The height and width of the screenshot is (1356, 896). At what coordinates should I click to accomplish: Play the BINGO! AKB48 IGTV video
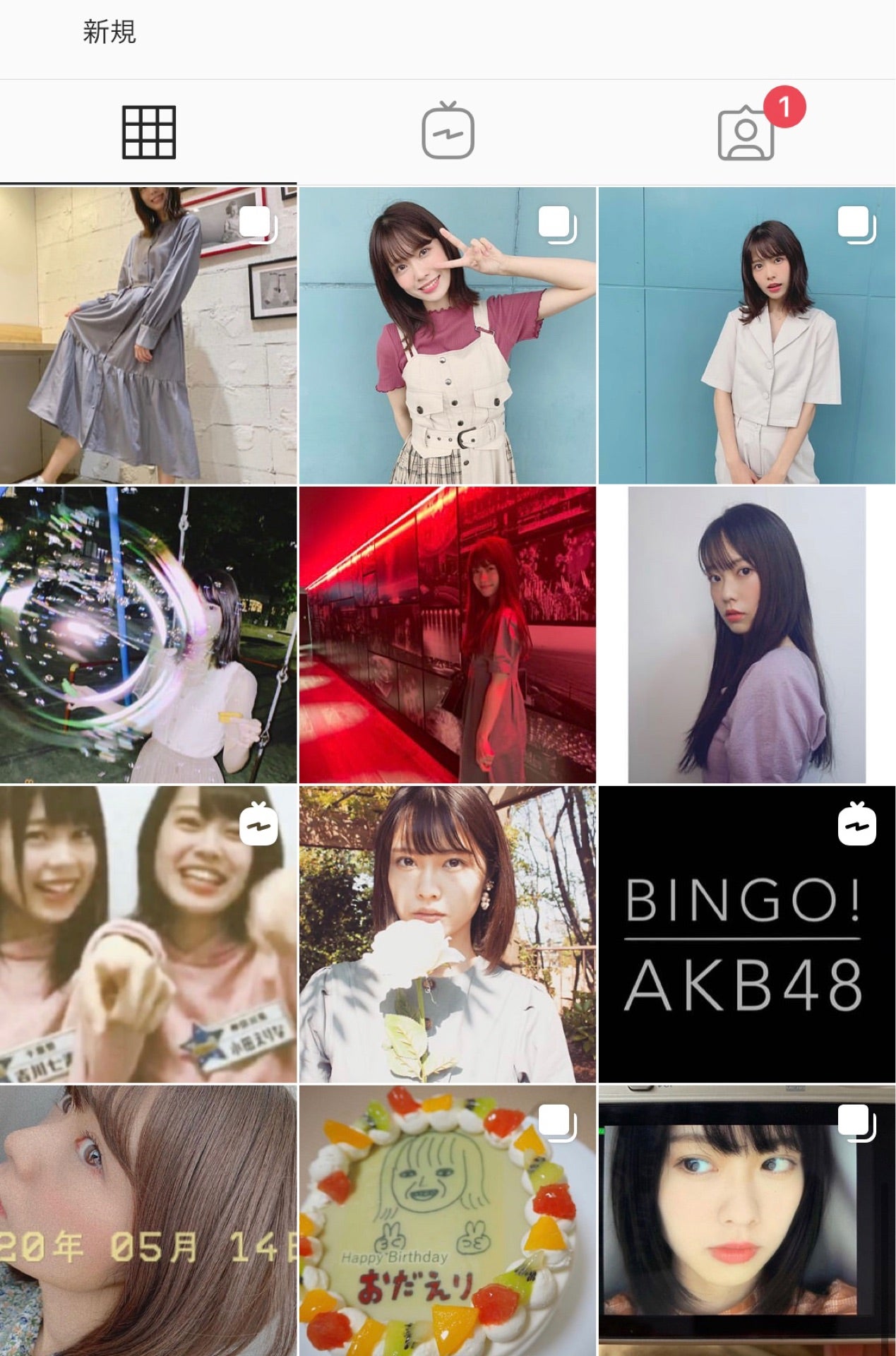pos(747,934)
